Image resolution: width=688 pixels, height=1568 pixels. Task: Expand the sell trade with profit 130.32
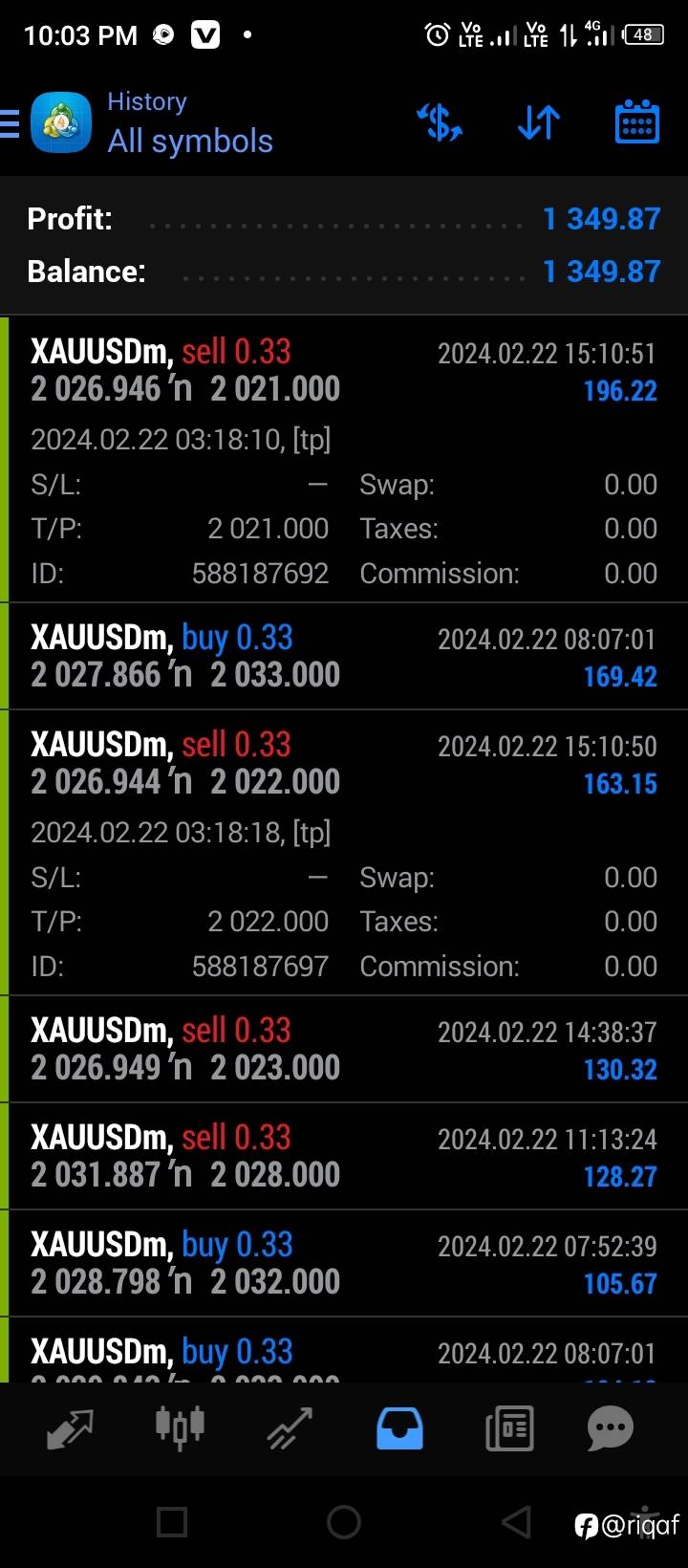click(344, 1049)
